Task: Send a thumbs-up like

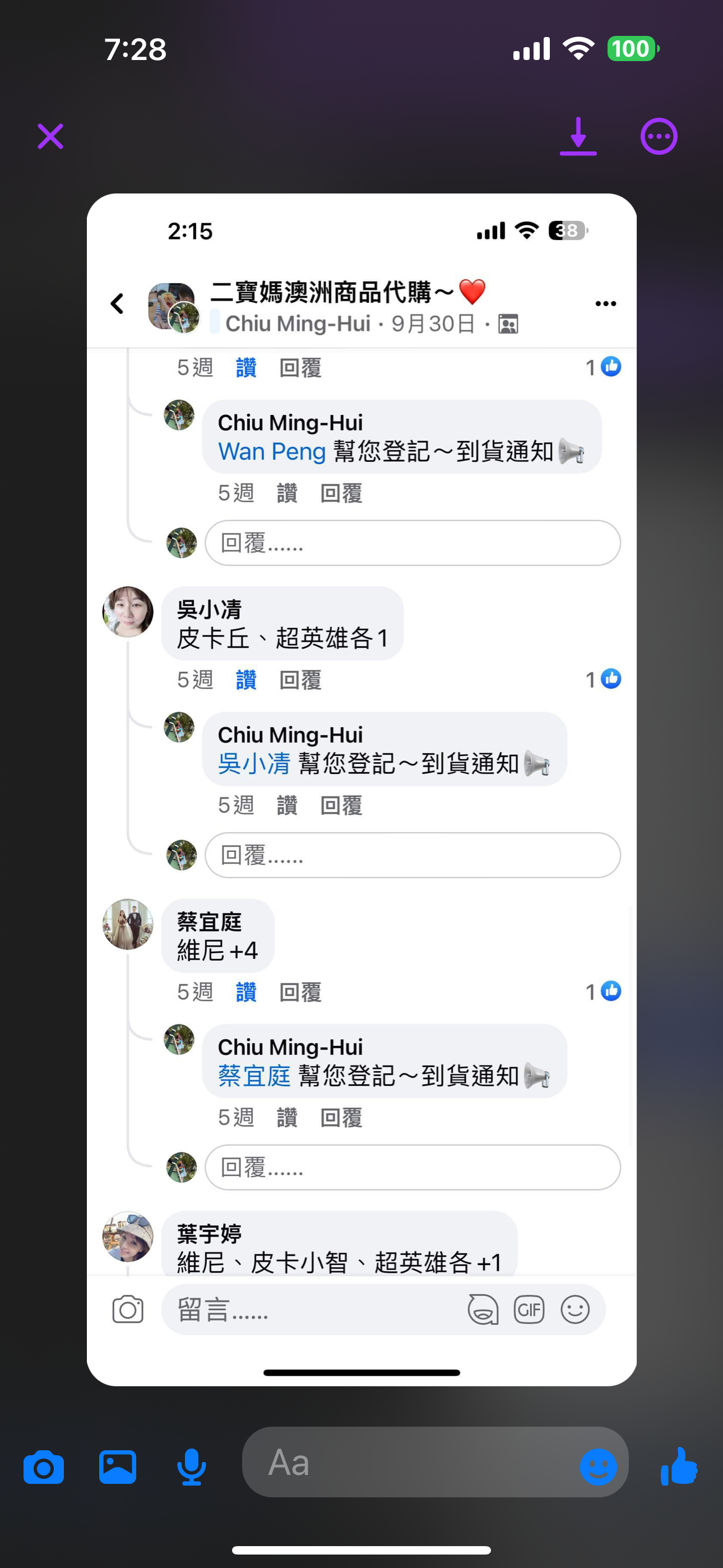Action: point(679,1466)
